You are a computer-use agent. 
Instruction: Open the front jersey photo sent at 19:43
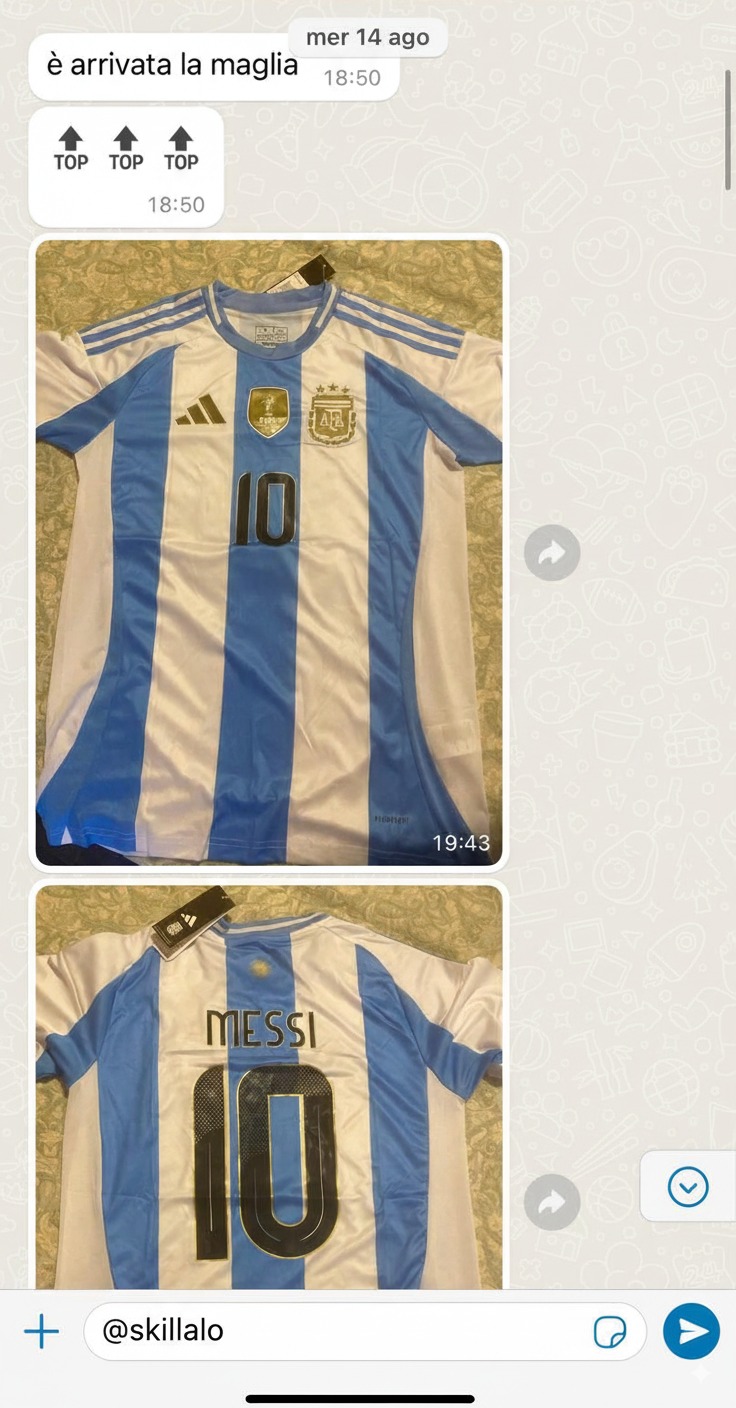(x=269, y=552)
